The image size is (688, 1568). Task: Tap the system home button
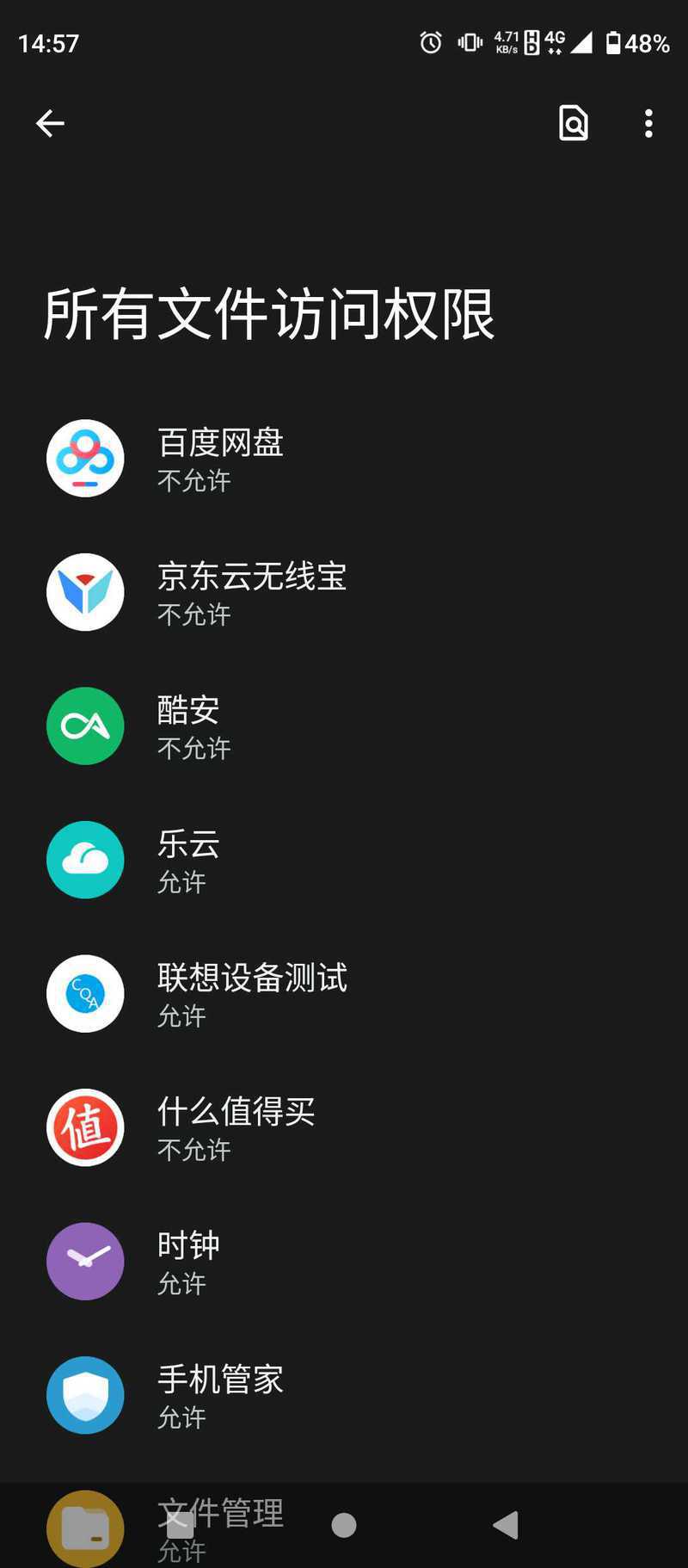(x=344, y=1525)
